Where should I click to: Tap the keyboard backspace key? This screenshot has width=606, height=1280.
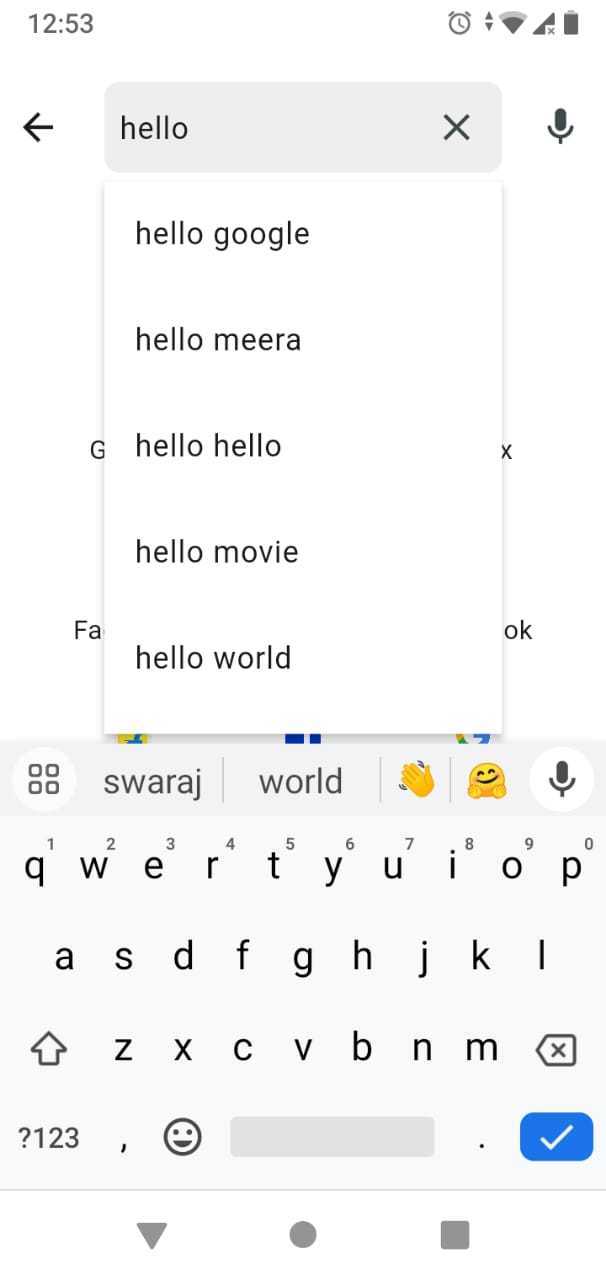(x=556, y=1050)
